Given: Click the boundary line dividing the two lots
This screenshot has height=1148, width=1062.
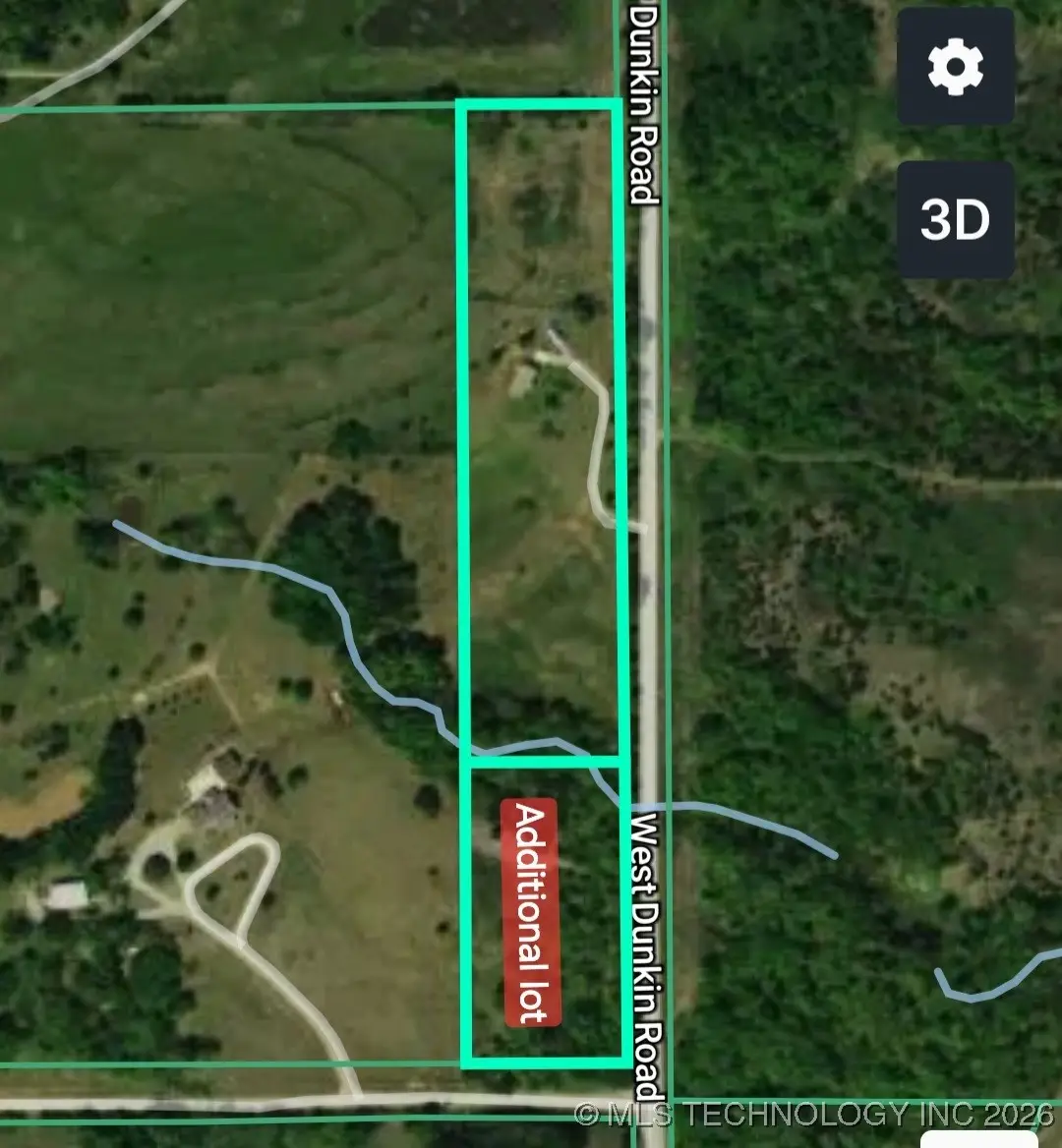Looking at the screenshot, I should click(541, 762).
